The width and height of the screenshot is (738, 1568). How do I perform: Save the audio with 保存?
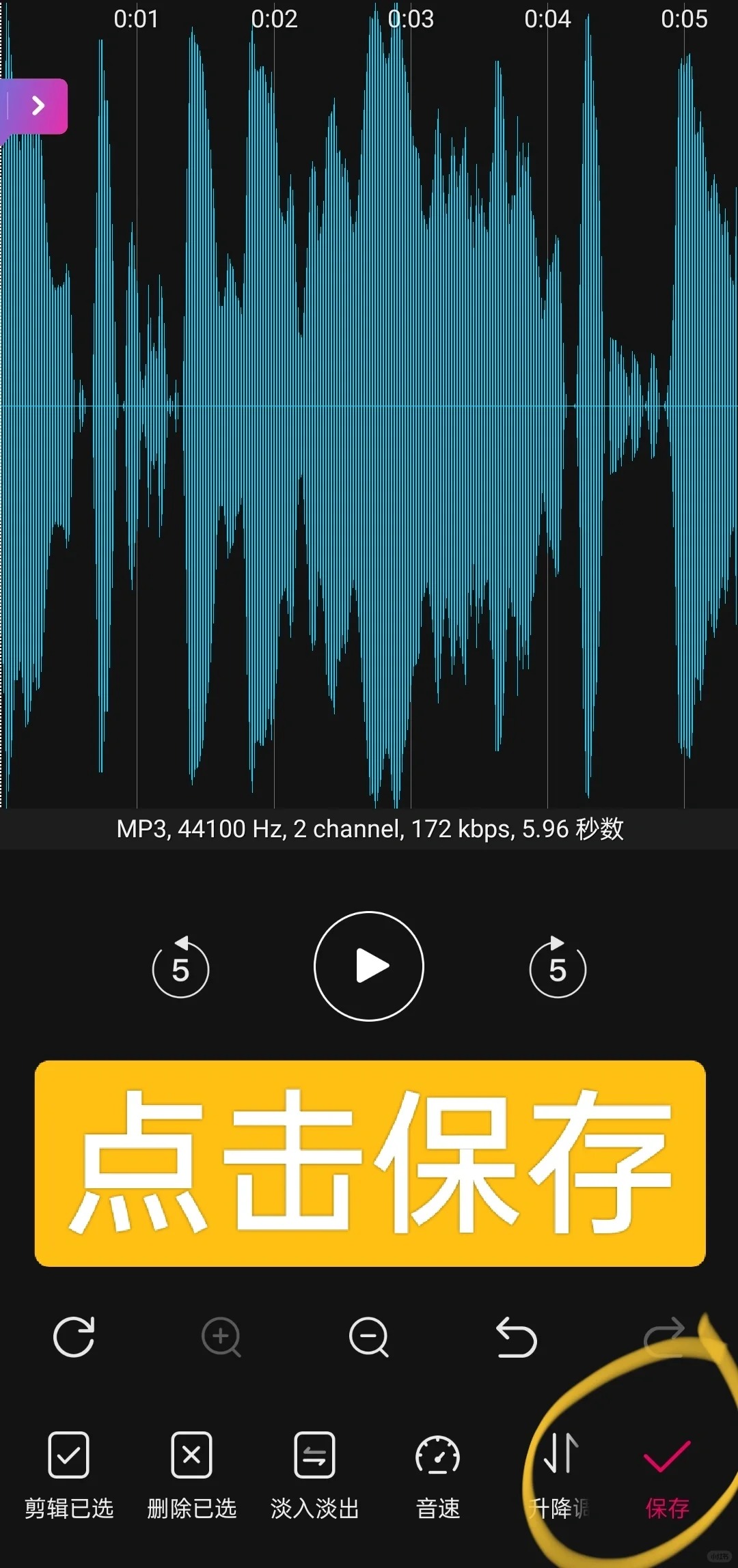click(x=668, y=1475)
